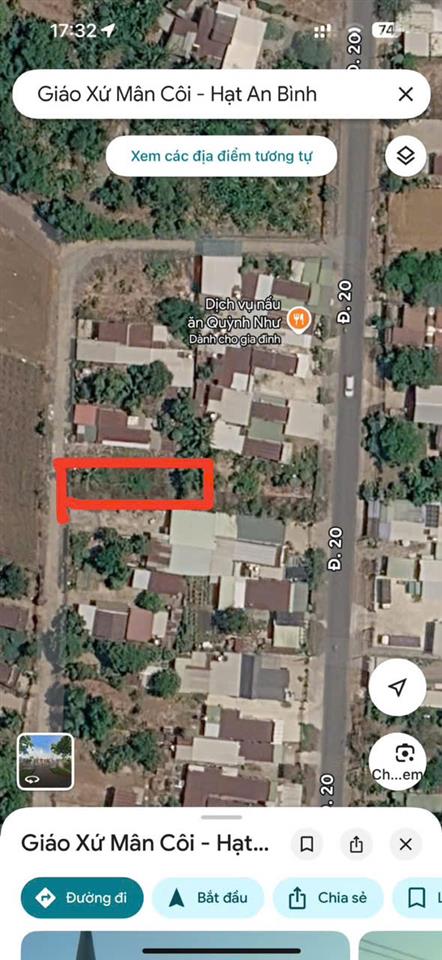Tap Xem các địa điểm tương tự chip

221,156
